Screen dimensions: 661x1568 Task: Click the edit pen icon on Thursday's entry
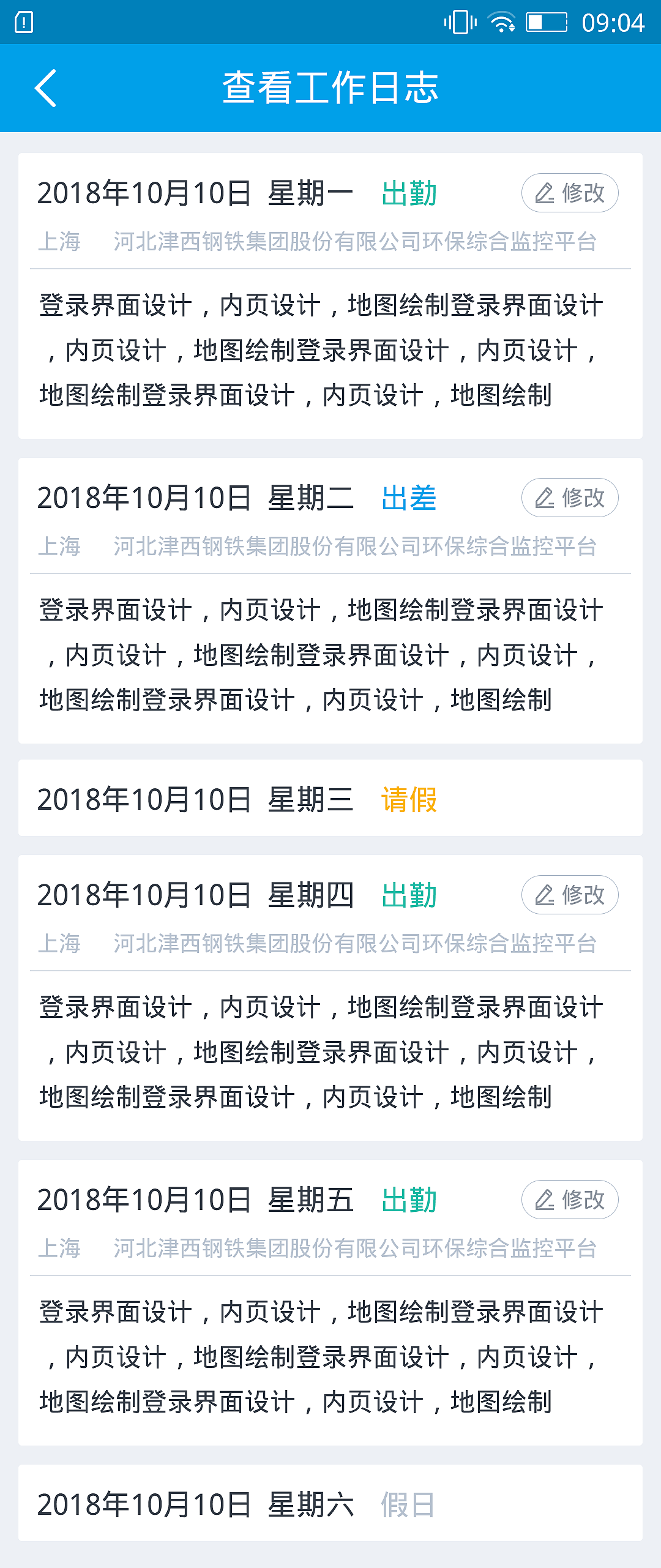543,895
